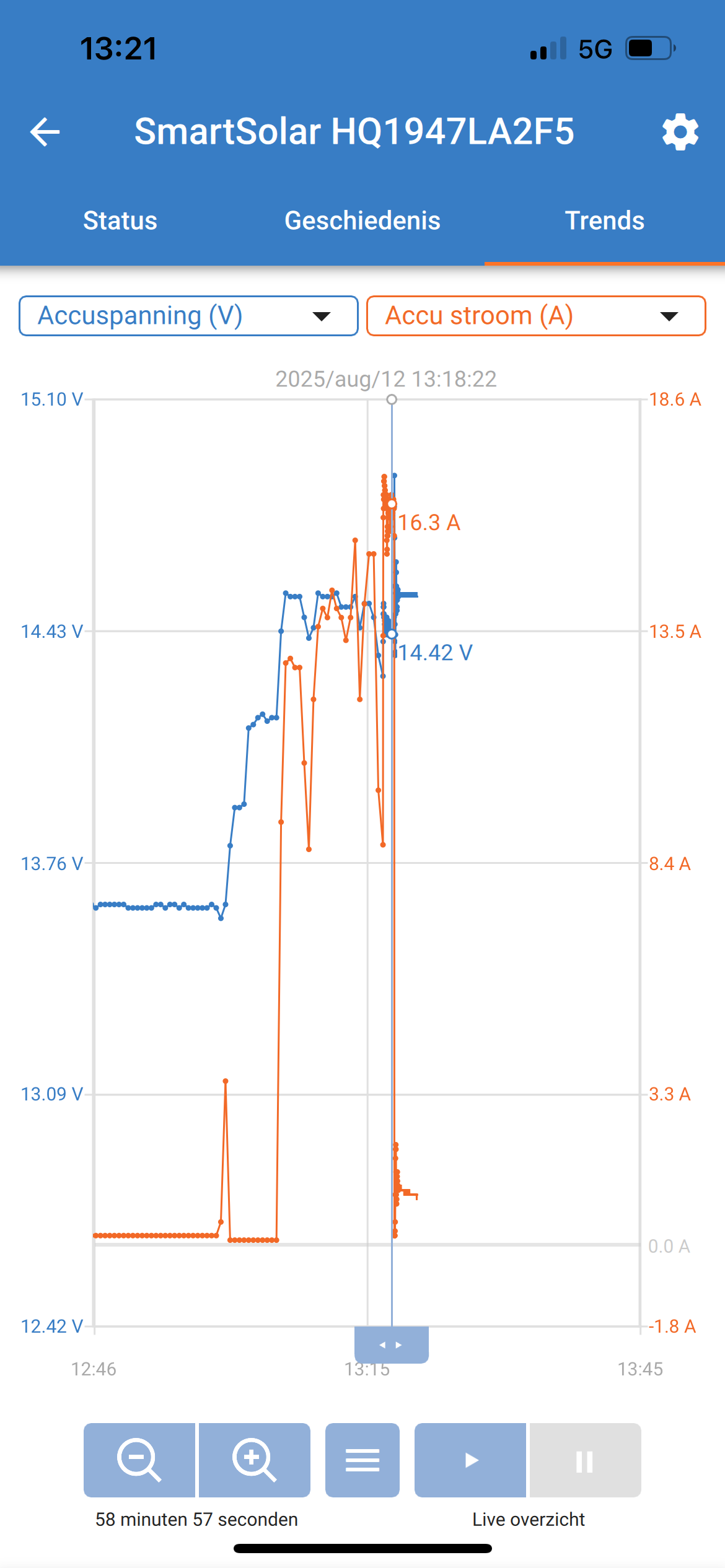Zoom out the trend graph
The width and height of the screenshot is (725, 1568).
point(139,1460)
